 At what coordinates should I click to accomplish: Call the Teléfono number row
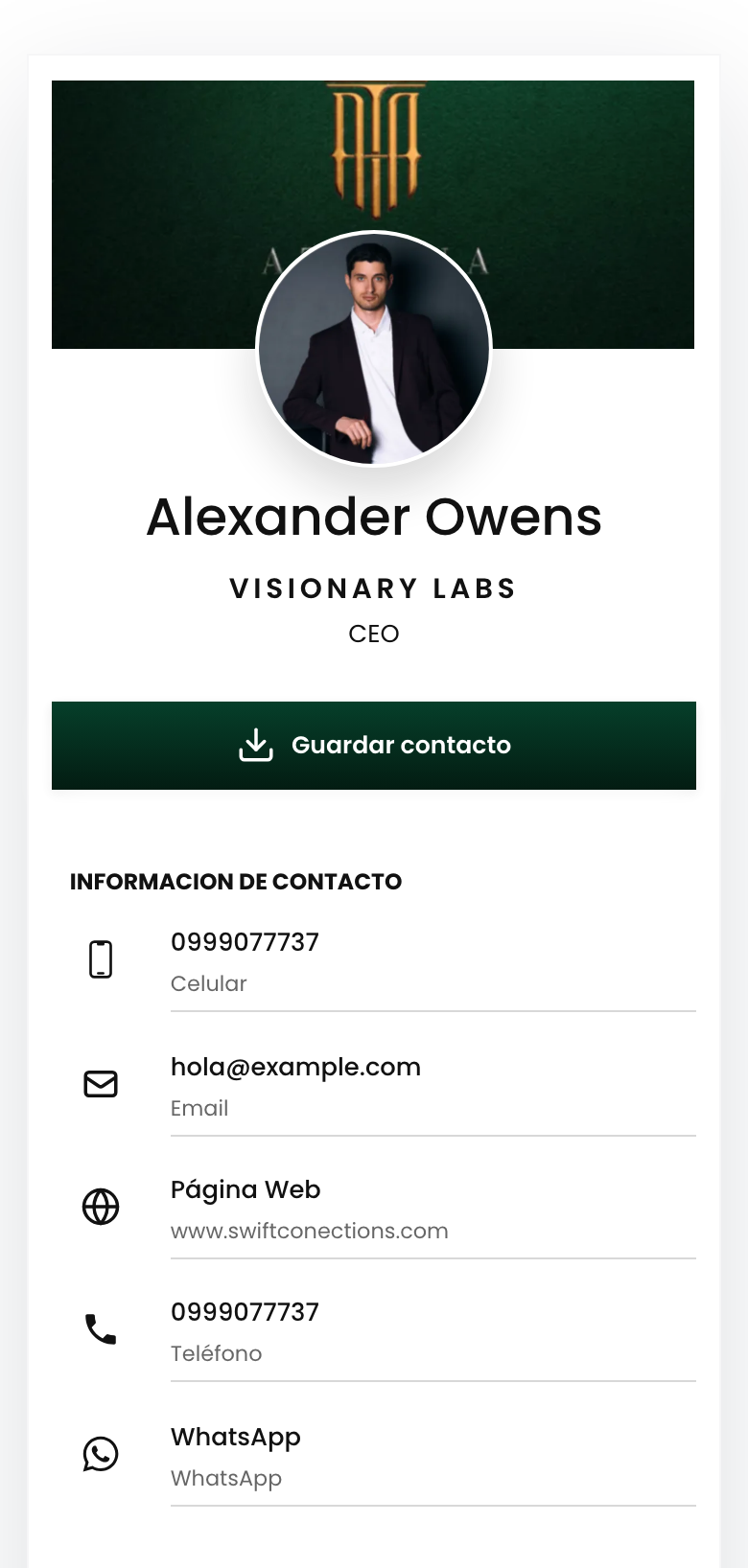374,1331
